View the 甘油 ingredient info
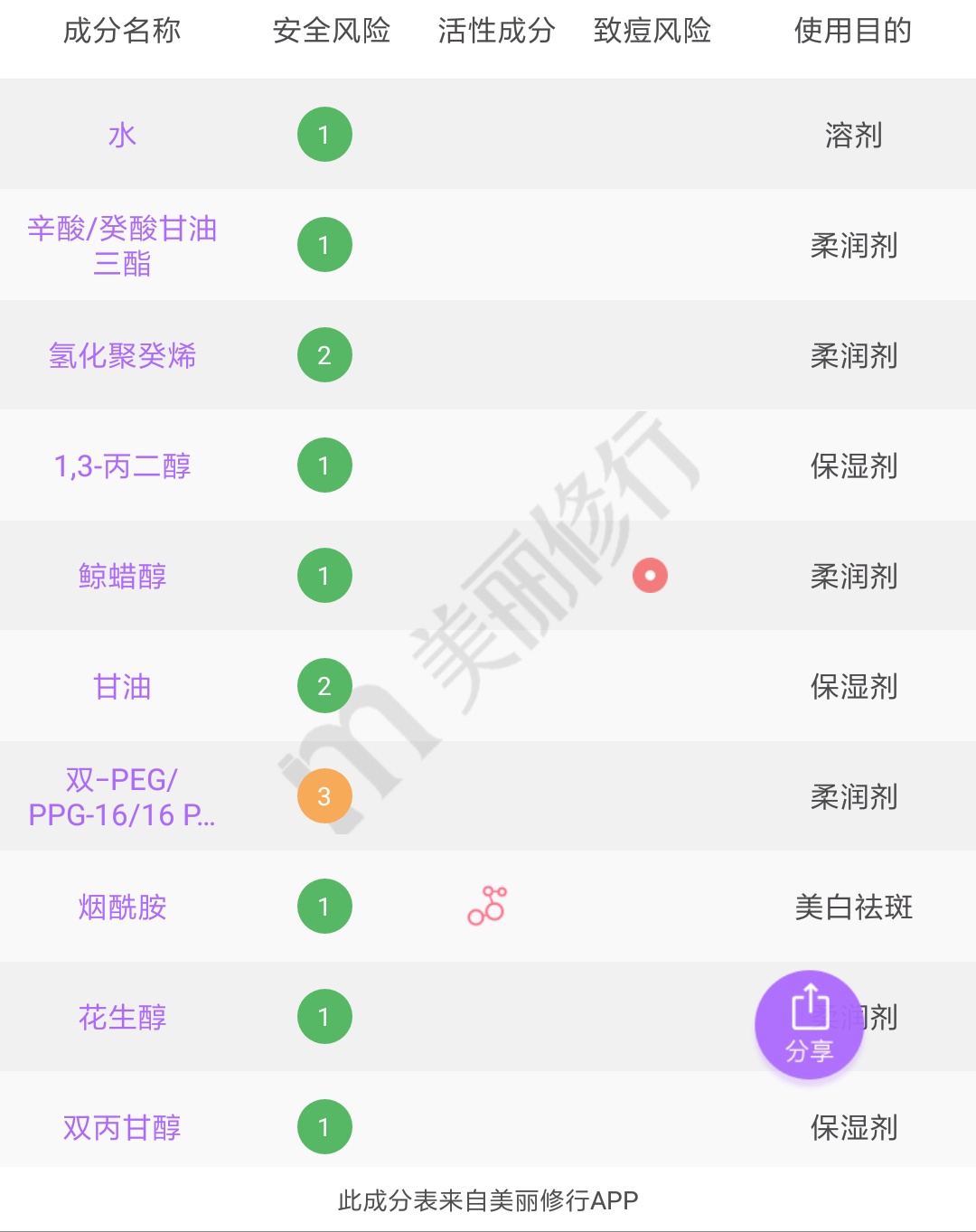Image resolution: width=976 pixels, height=1232 pixels. coord(122,687)
